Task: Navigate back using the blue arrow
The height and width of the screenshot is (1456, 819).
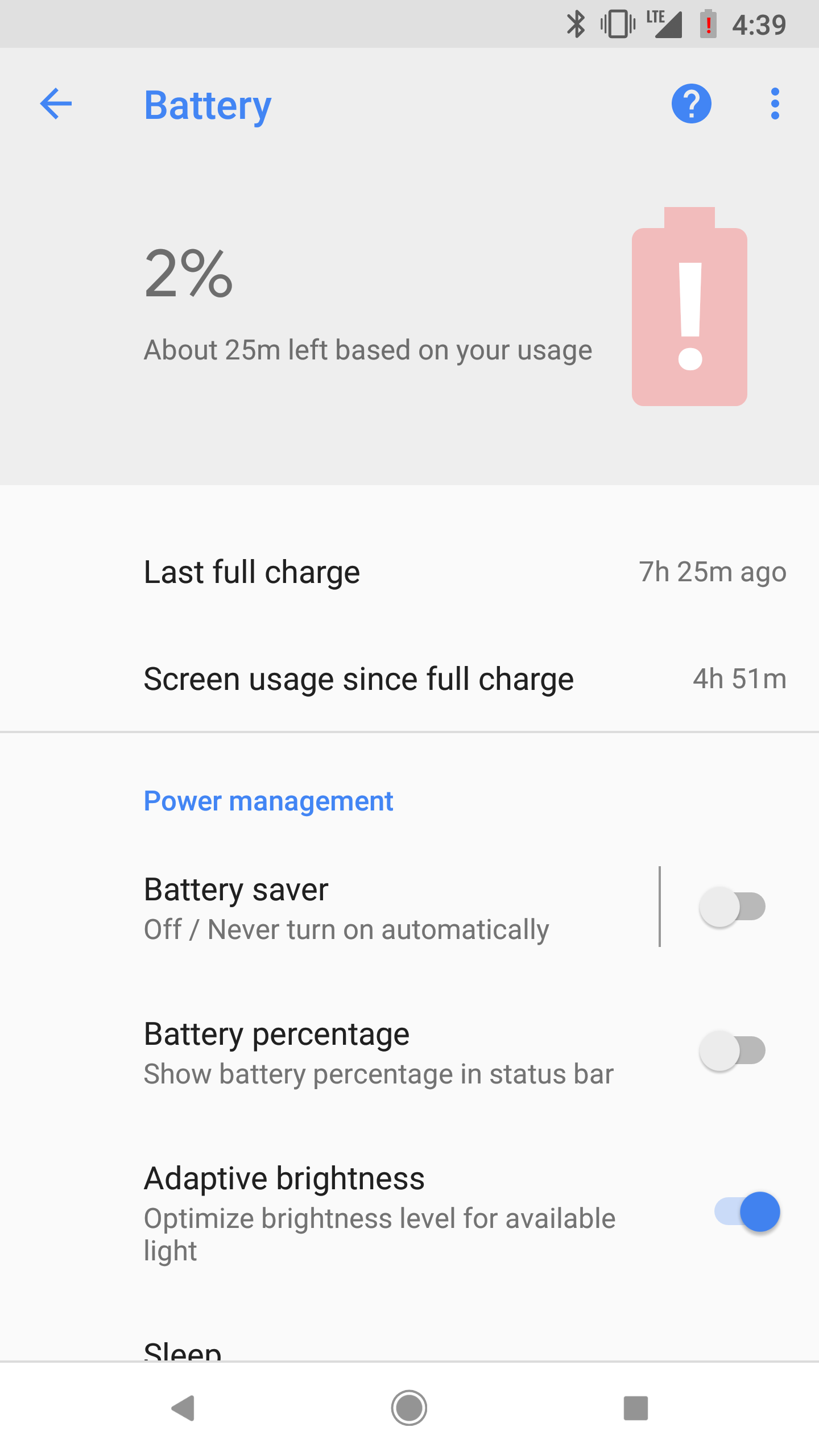Action: (55, 104)
